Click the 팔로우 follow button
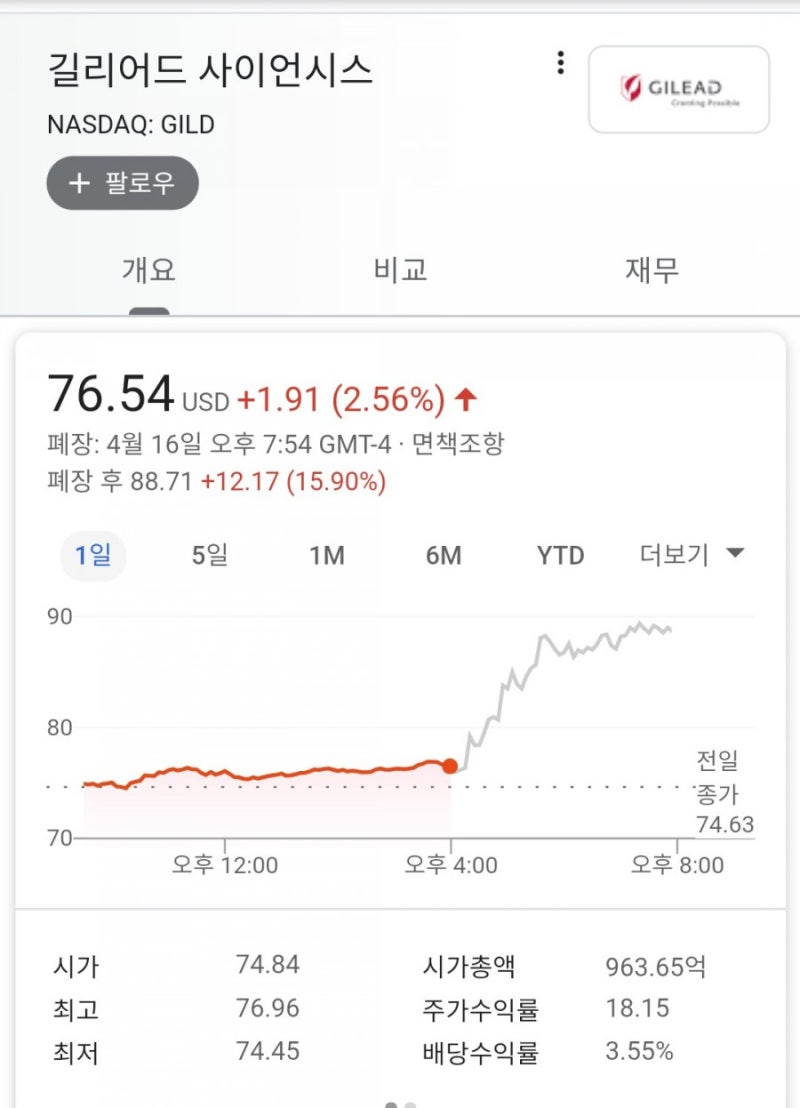This screenshot has height=1108, width=800. click(122, 183)
